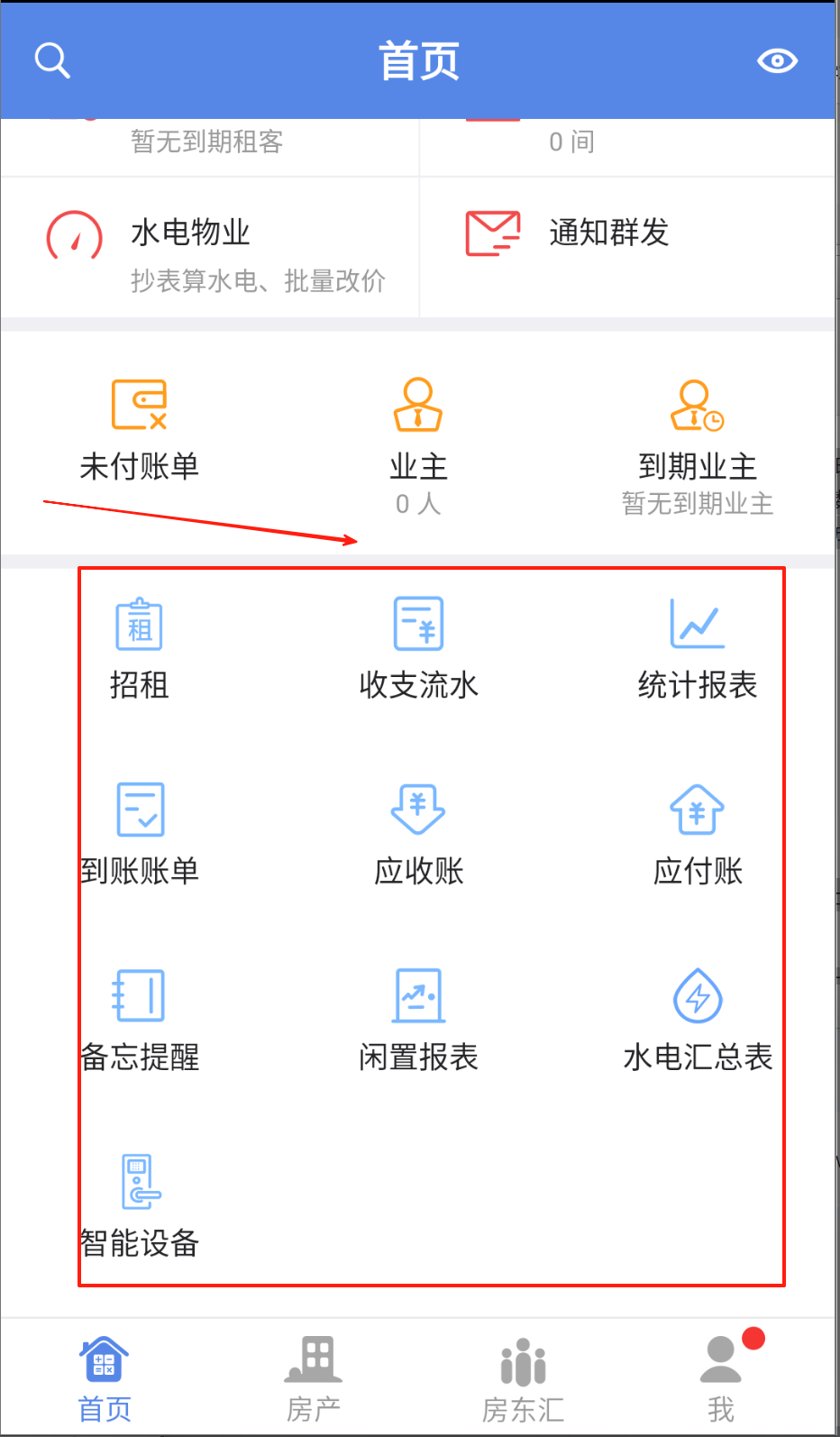Toggle the eye visibility icon
Screen dimensions: 840x1437
pyautogui.click(x=777, y=60)
